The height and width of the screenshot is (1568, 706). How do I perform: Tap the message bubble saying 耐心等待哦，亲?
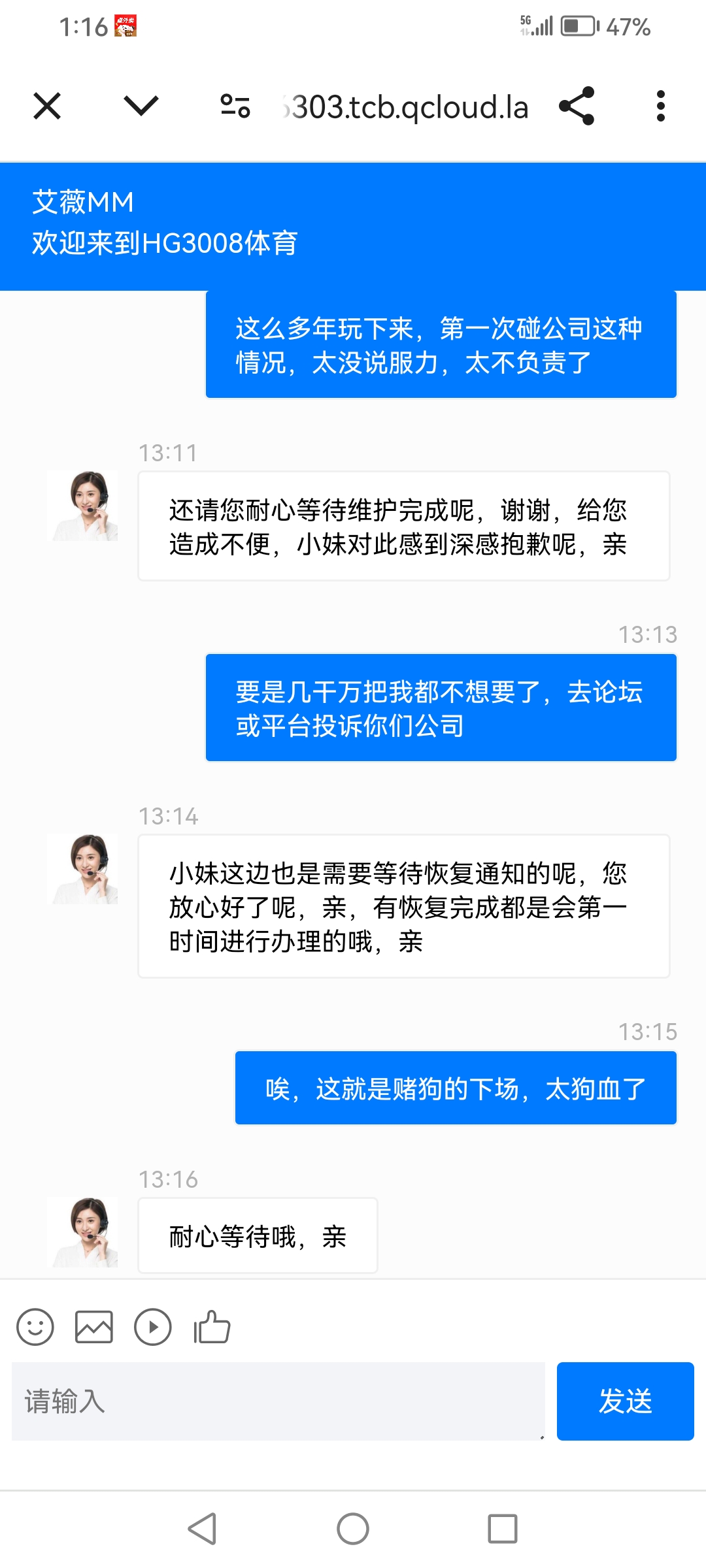(257, 1235)
